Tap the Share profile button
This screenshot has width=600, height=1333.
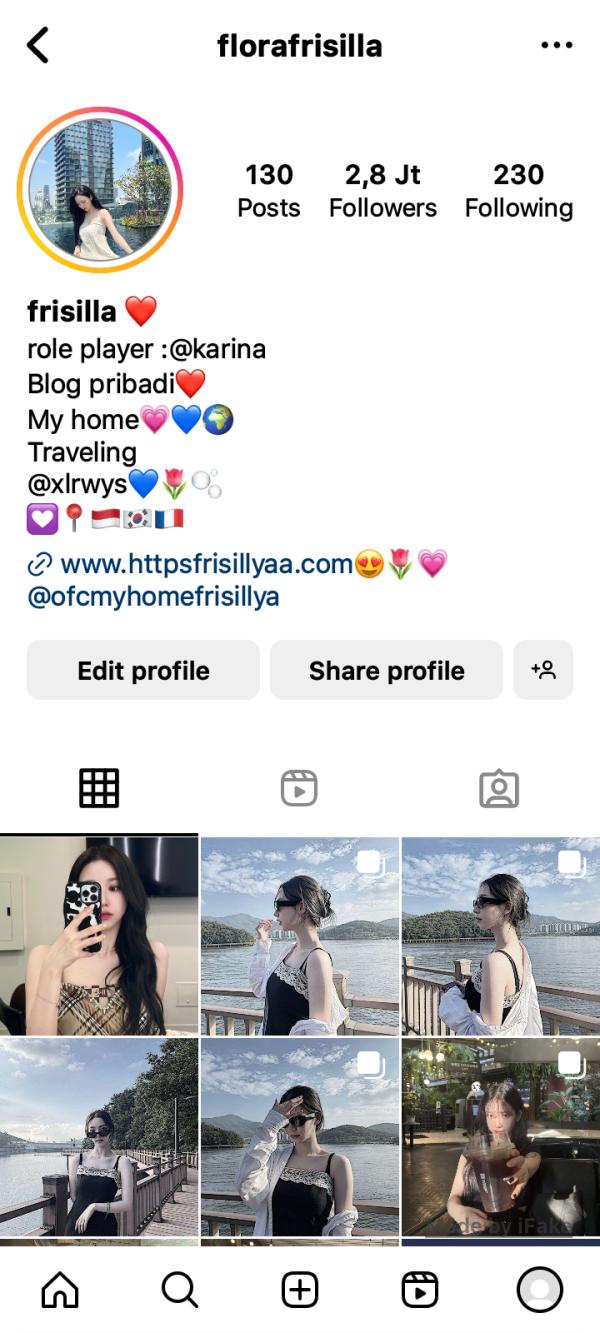pos(386,670)
